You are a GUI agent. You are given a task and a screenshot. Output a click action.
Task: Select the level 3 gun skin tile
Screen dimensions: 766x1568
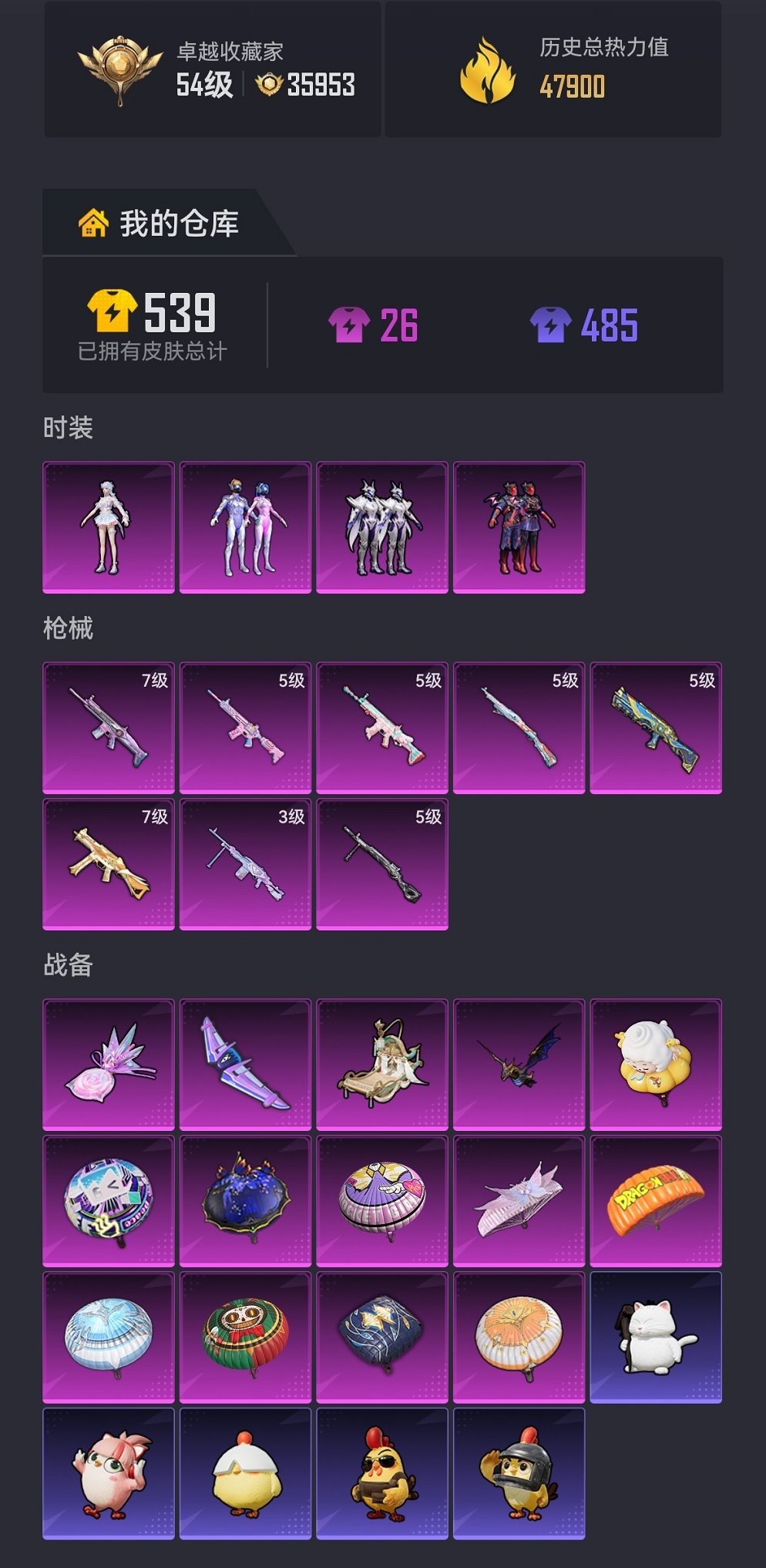[245, 864]
